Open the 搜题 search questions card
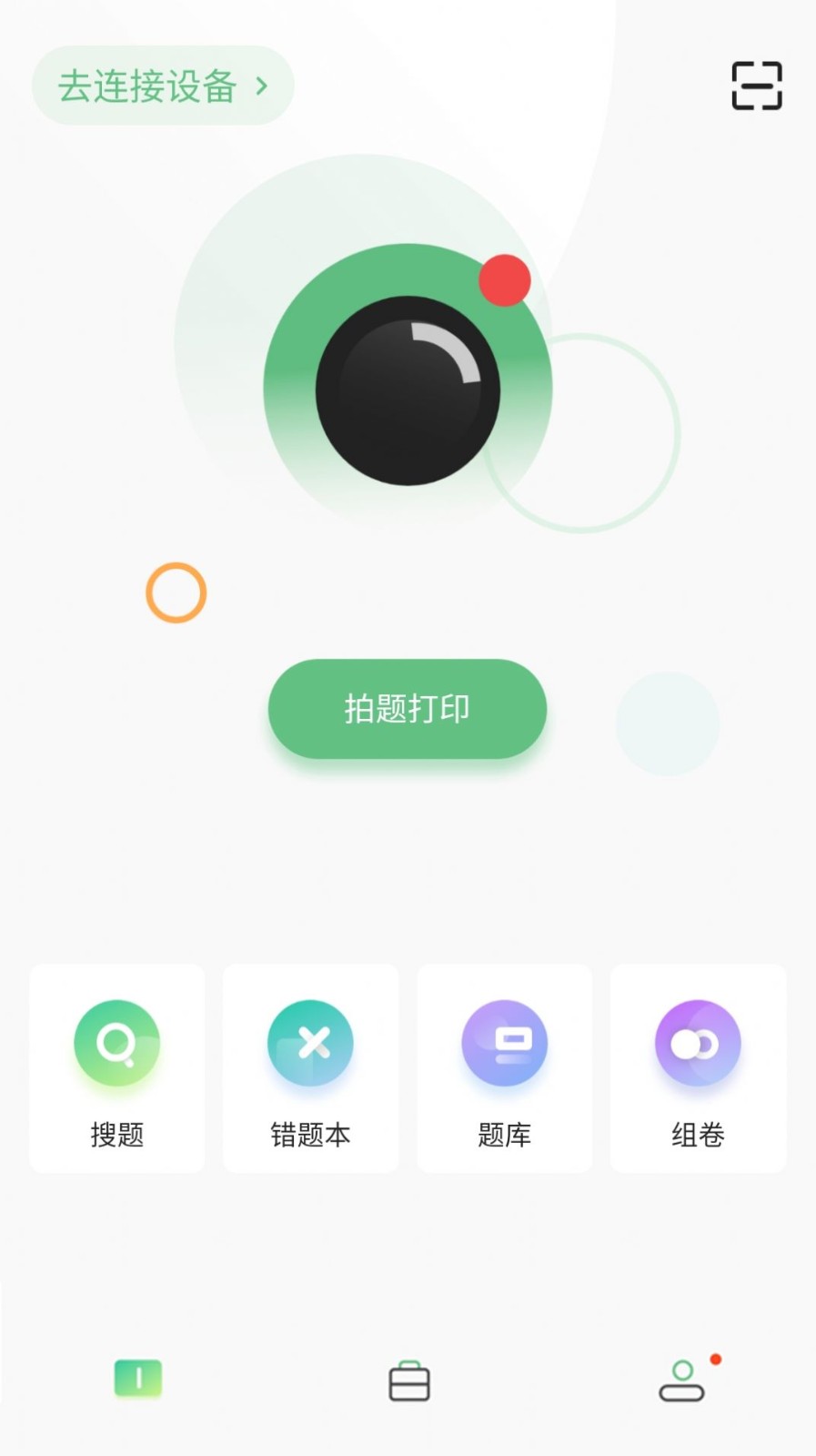This screenshot has width=816, height=1456. (117, 1068)
